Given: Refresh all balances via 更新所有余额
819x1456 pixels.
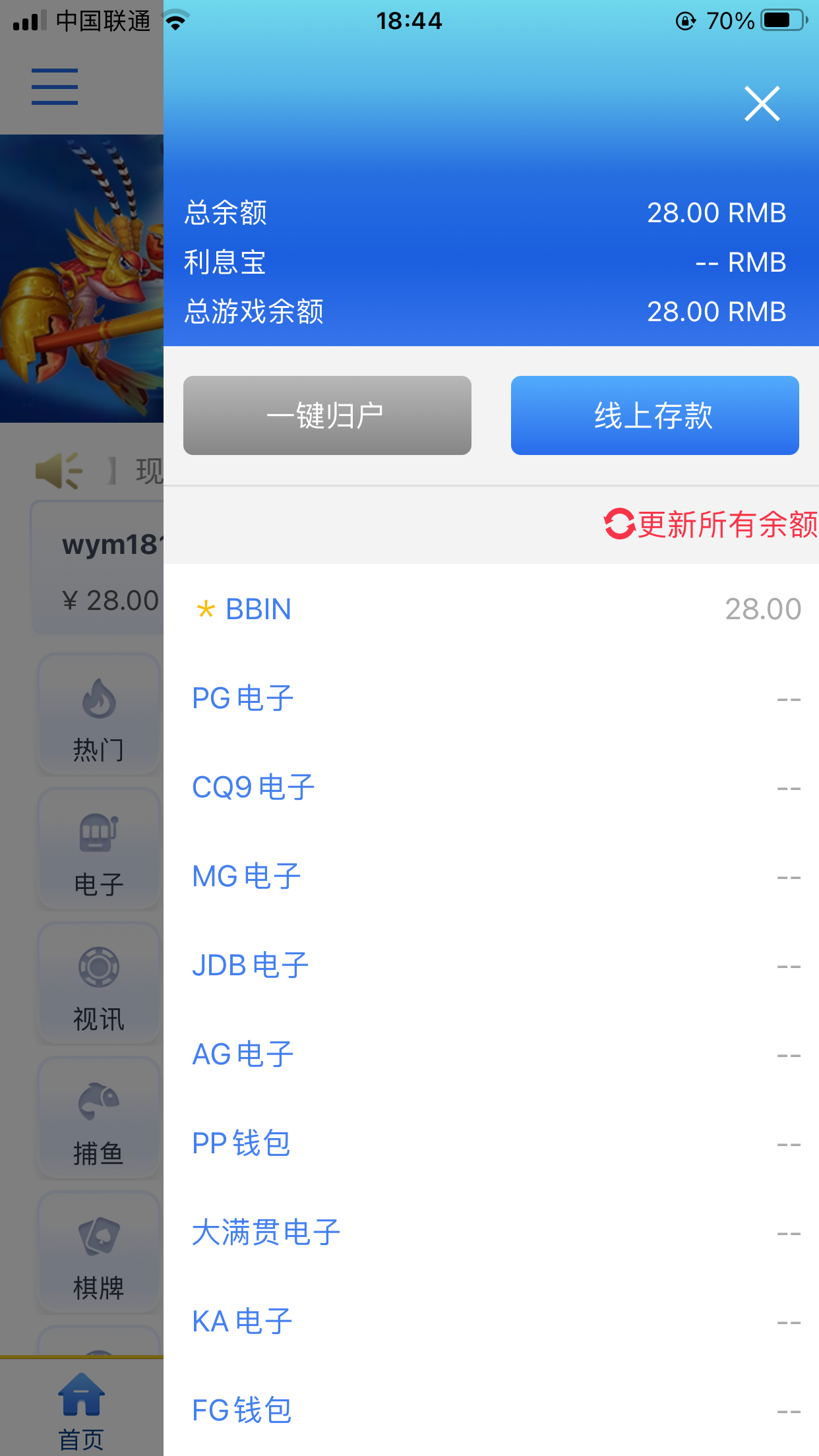Looking at the screenshot, I should [x=711, y=525].
